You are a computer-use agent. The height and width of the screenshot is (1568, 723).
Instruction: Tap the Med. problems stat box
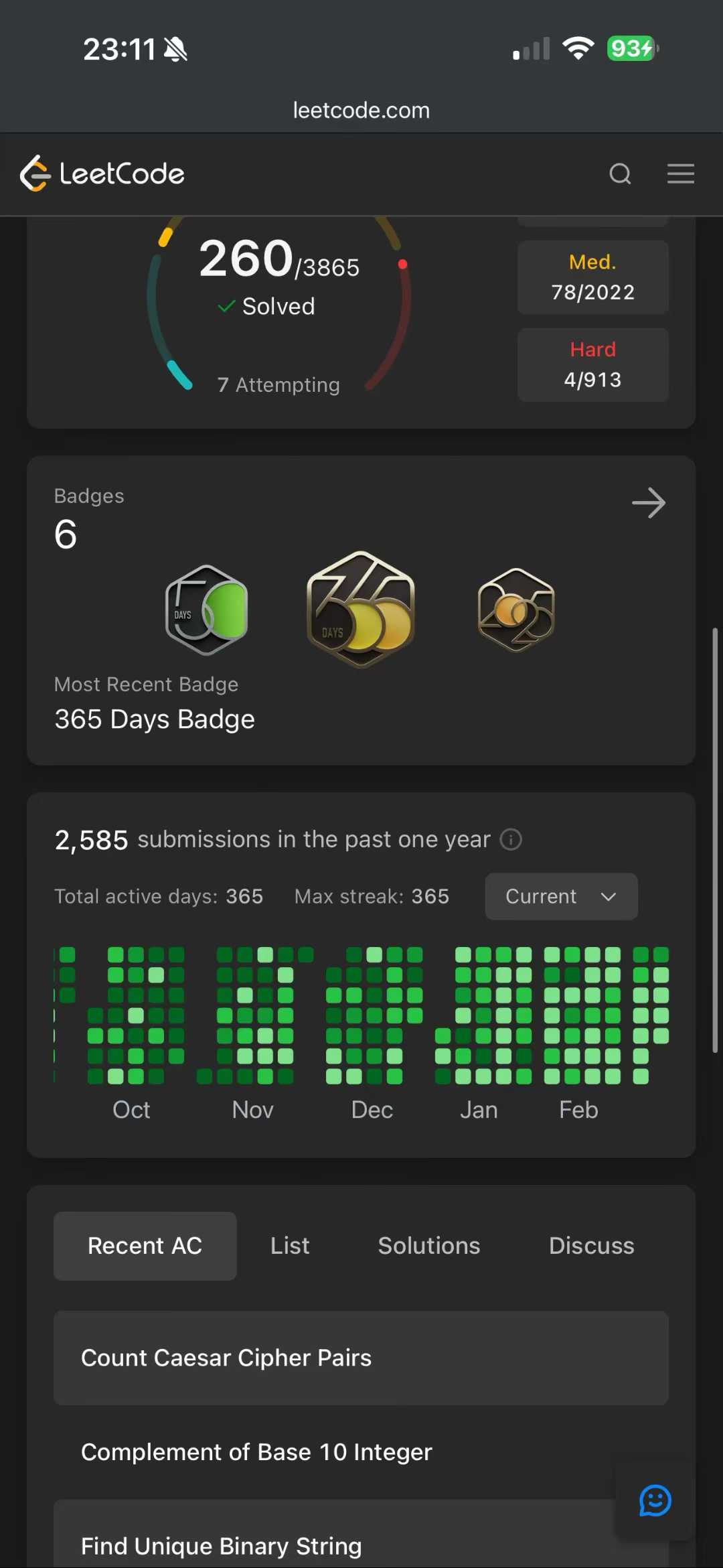click(592, 277)
